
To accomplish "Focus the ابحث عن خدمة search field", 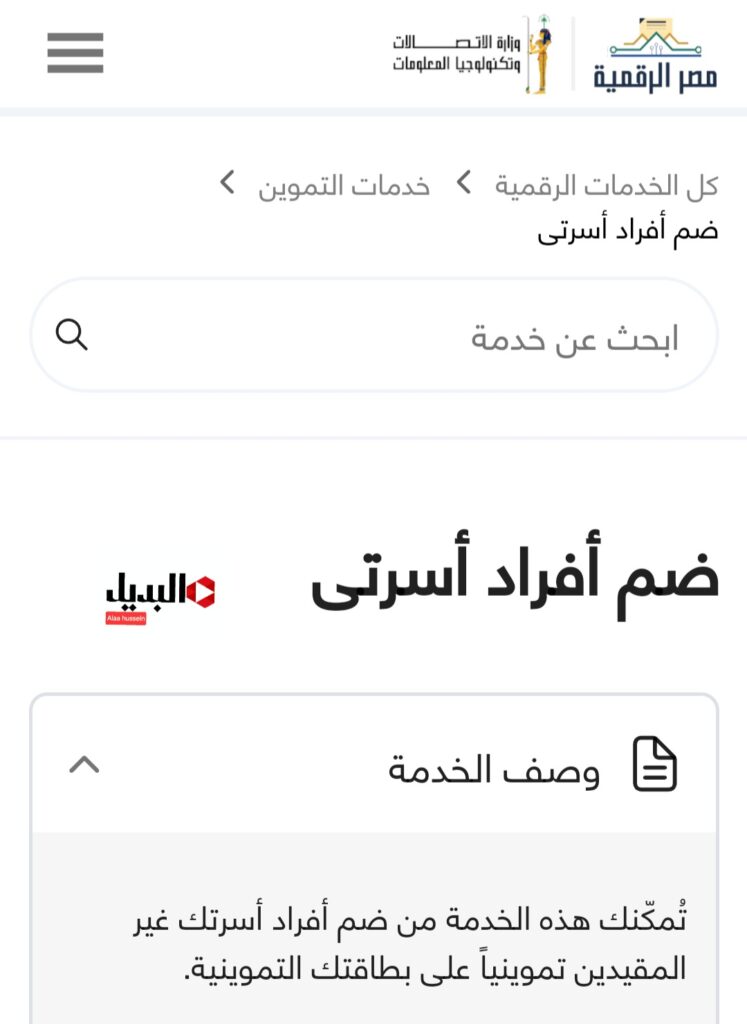I will (x=400, y=336).
